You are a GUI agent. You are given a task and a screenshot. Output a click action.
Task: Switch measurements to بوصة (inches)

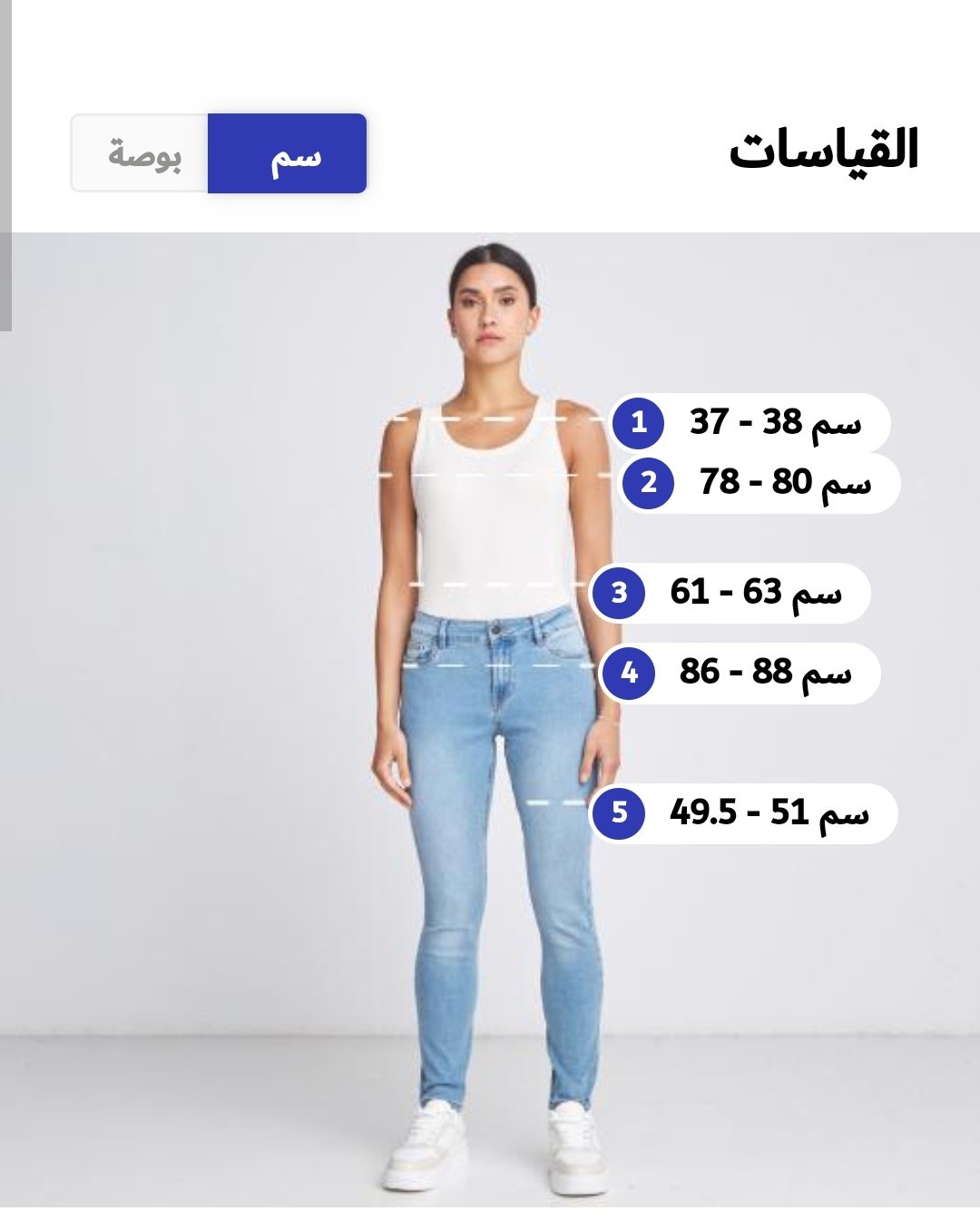(142, 153)
